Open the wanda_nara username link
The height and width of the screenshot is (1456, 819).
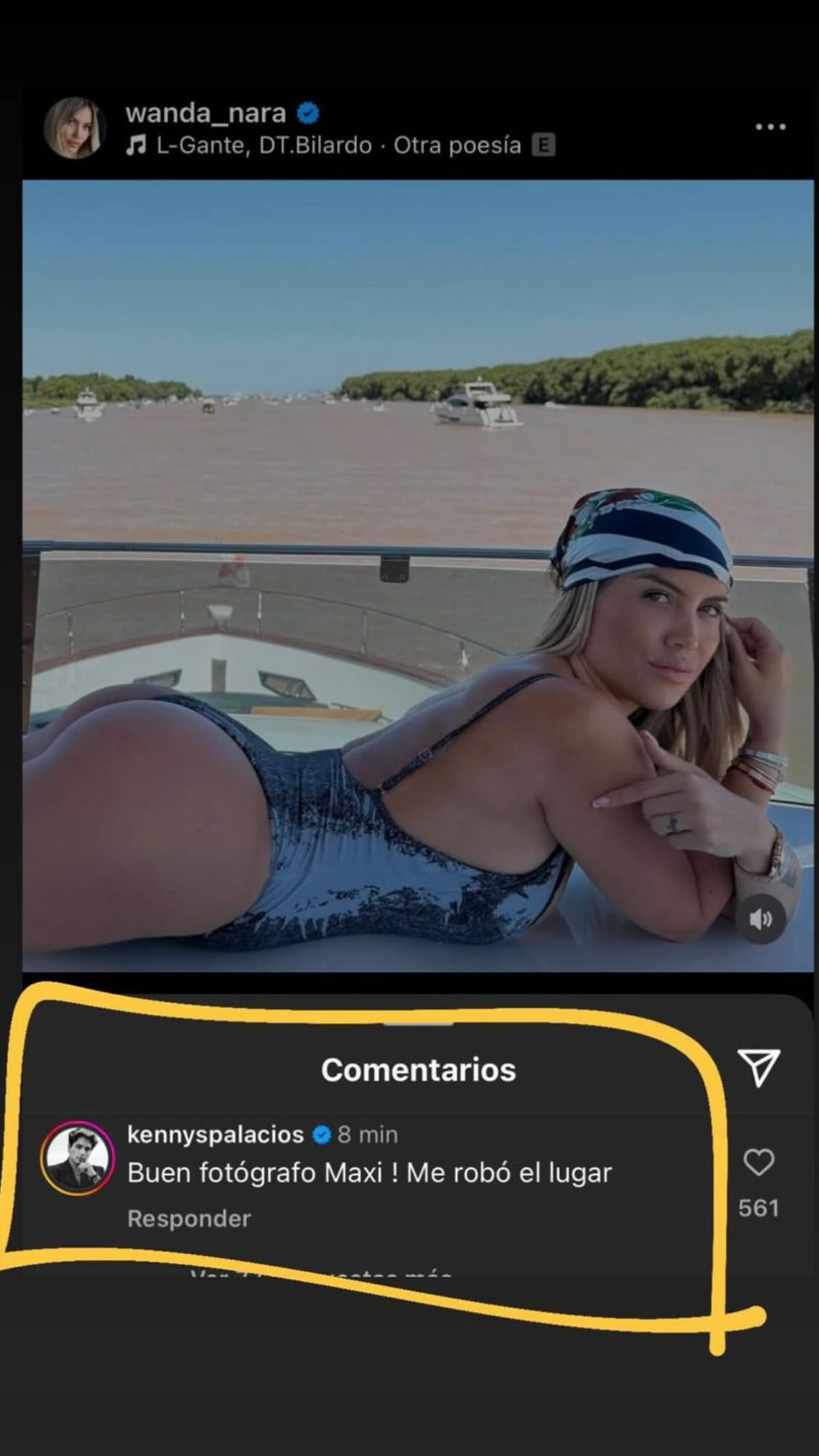pos(205,113)
